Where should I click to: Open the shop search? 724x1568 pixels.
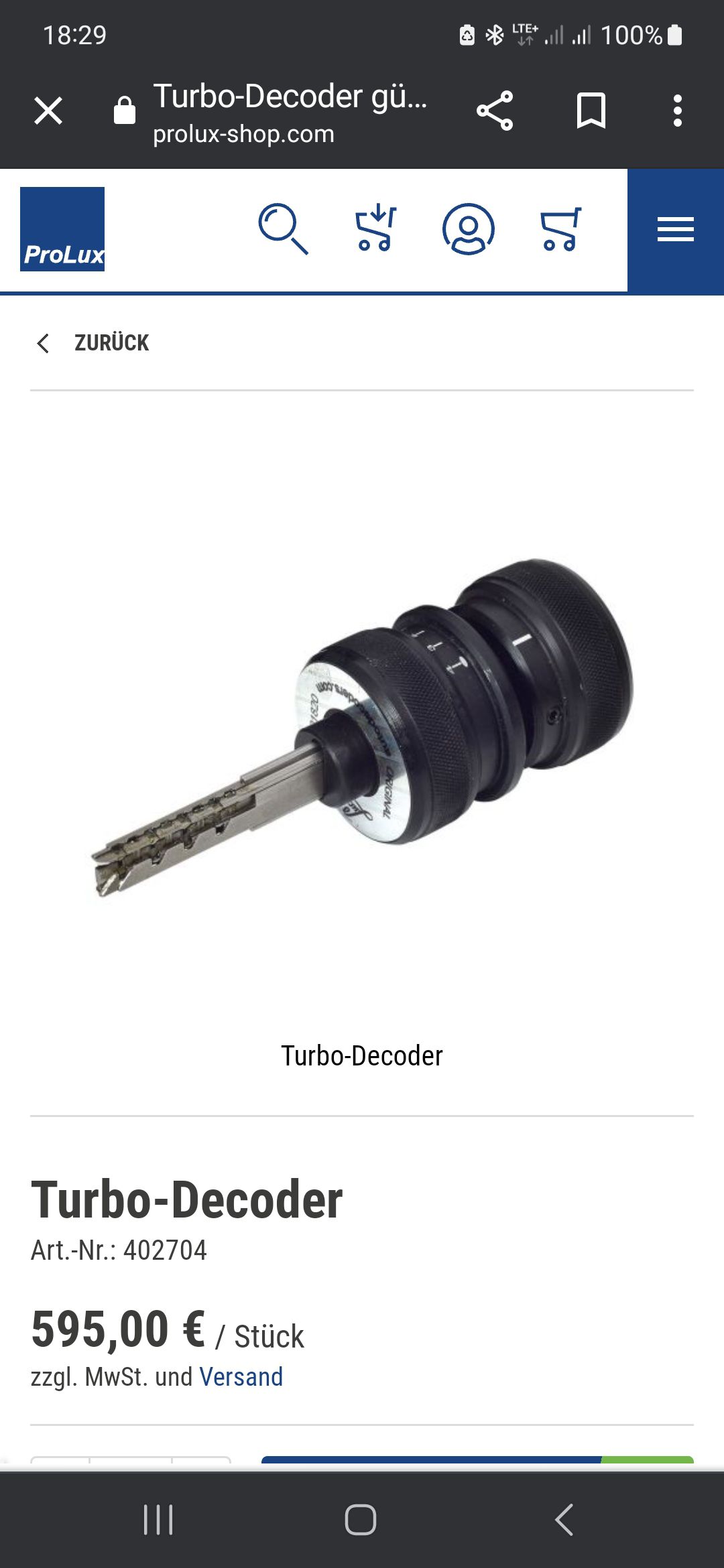click(x=283, y=229)
